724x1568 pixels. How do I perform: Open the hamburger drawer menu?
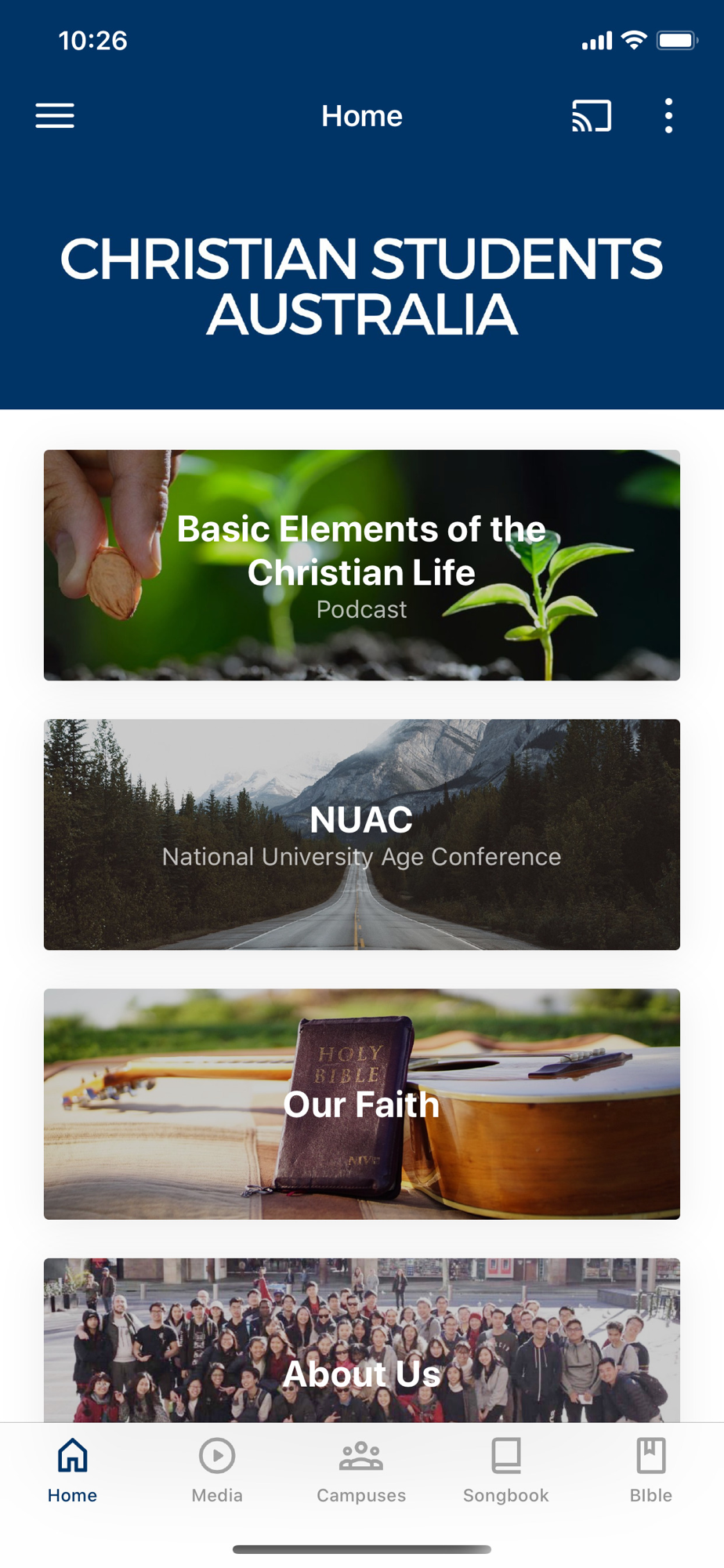coord(55,116)
